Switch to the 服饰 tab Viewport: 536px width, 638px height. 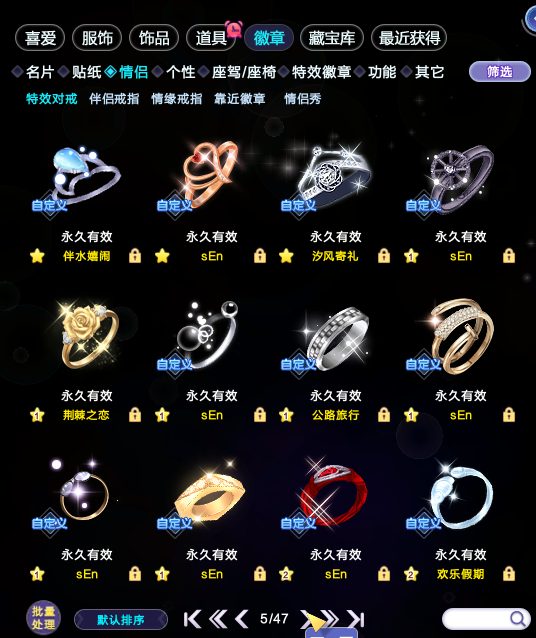97,38
